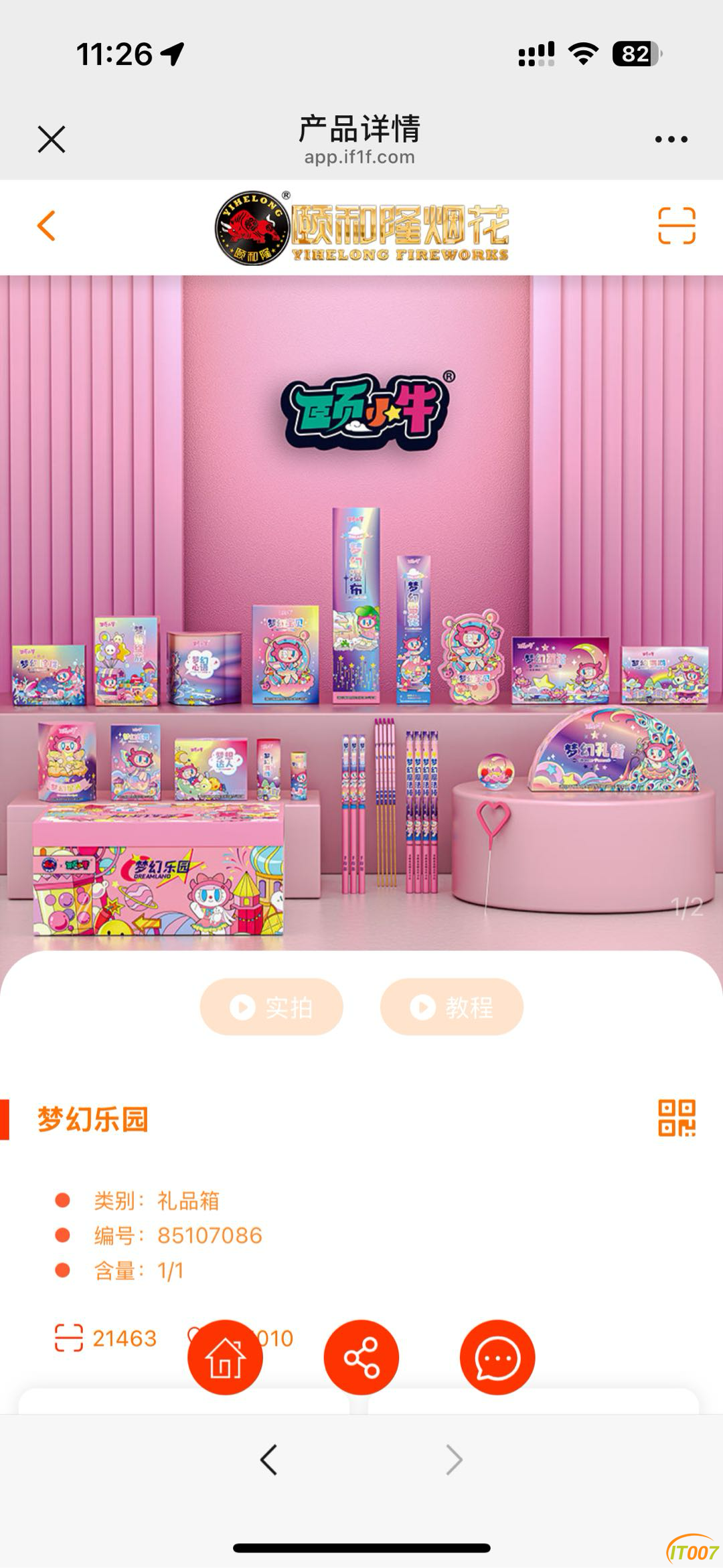The height and width of the screenshot is (1568, 723).
Task: Go to home via red house button
Action: click(225, 1357)
